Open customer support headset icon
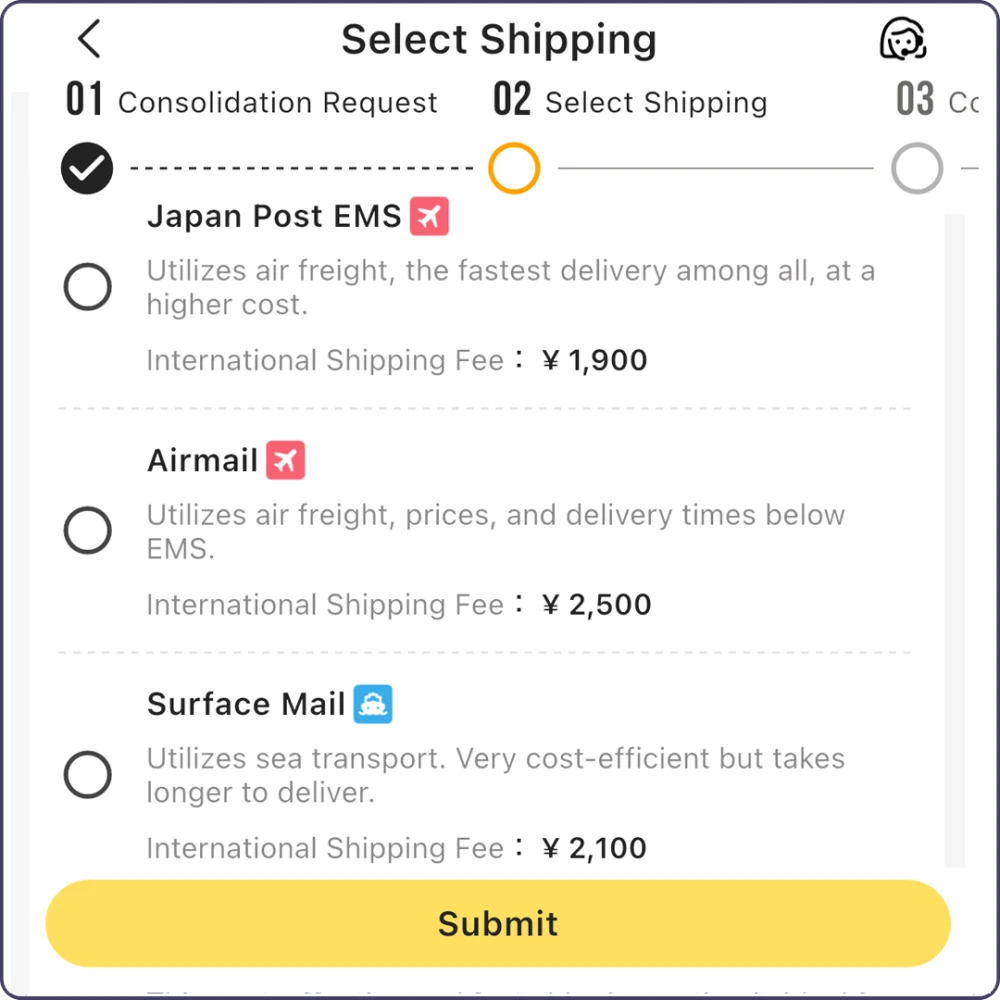1000x1000 pixels. [x=902, y=40]
